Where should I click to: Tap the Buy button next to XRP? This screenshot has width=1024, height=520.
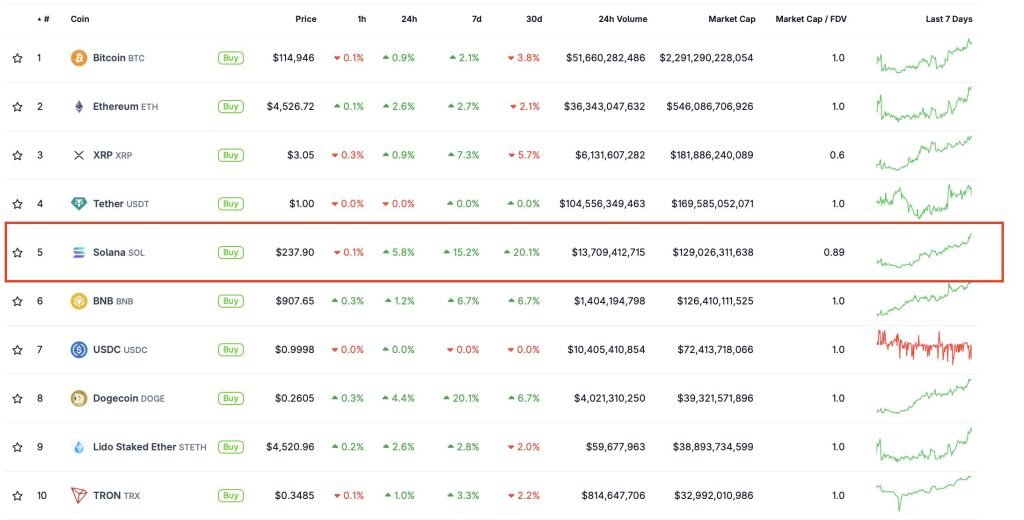230,155
